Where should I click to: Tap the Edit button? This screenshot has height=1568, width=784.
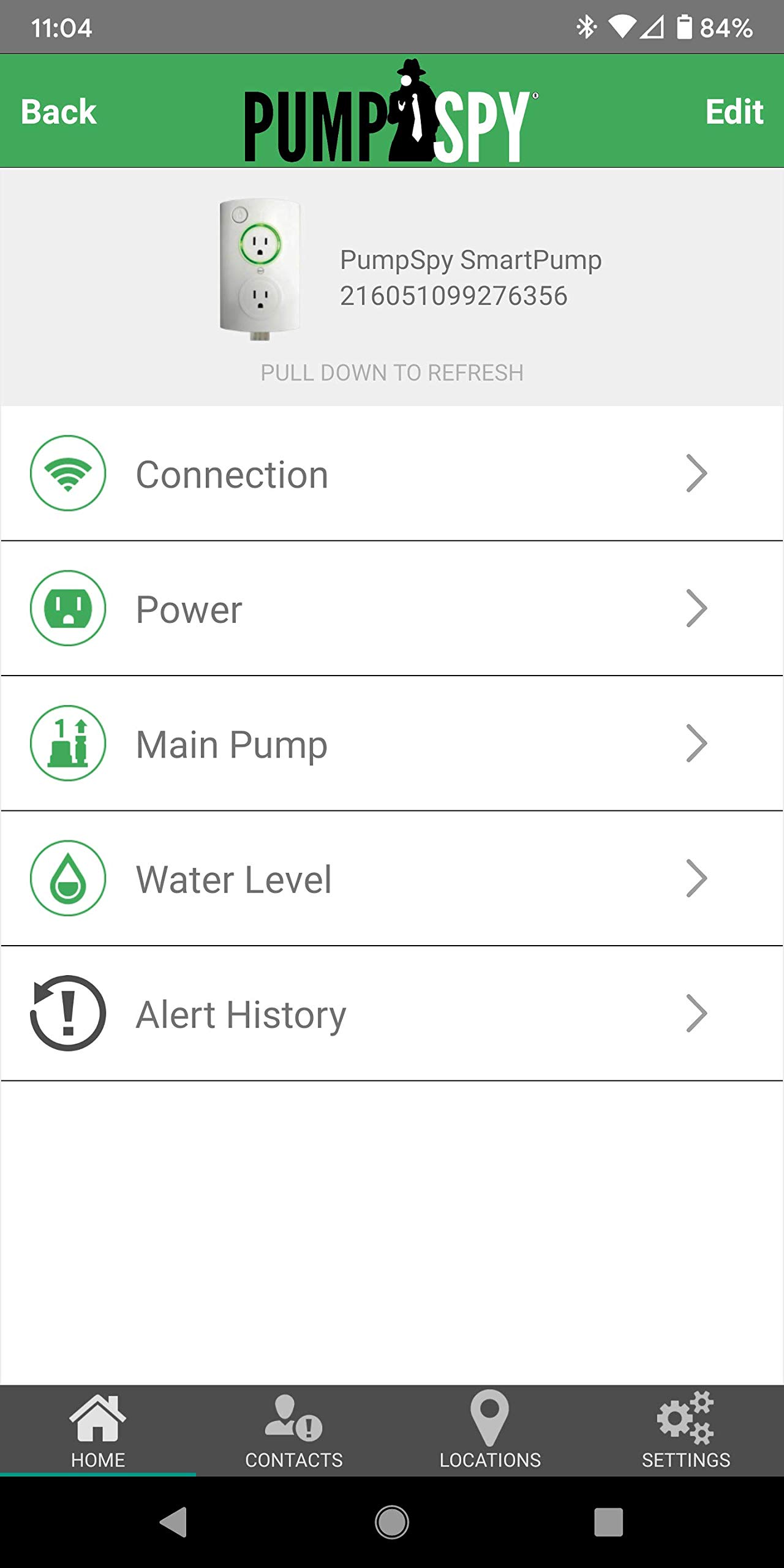[734, 112]
